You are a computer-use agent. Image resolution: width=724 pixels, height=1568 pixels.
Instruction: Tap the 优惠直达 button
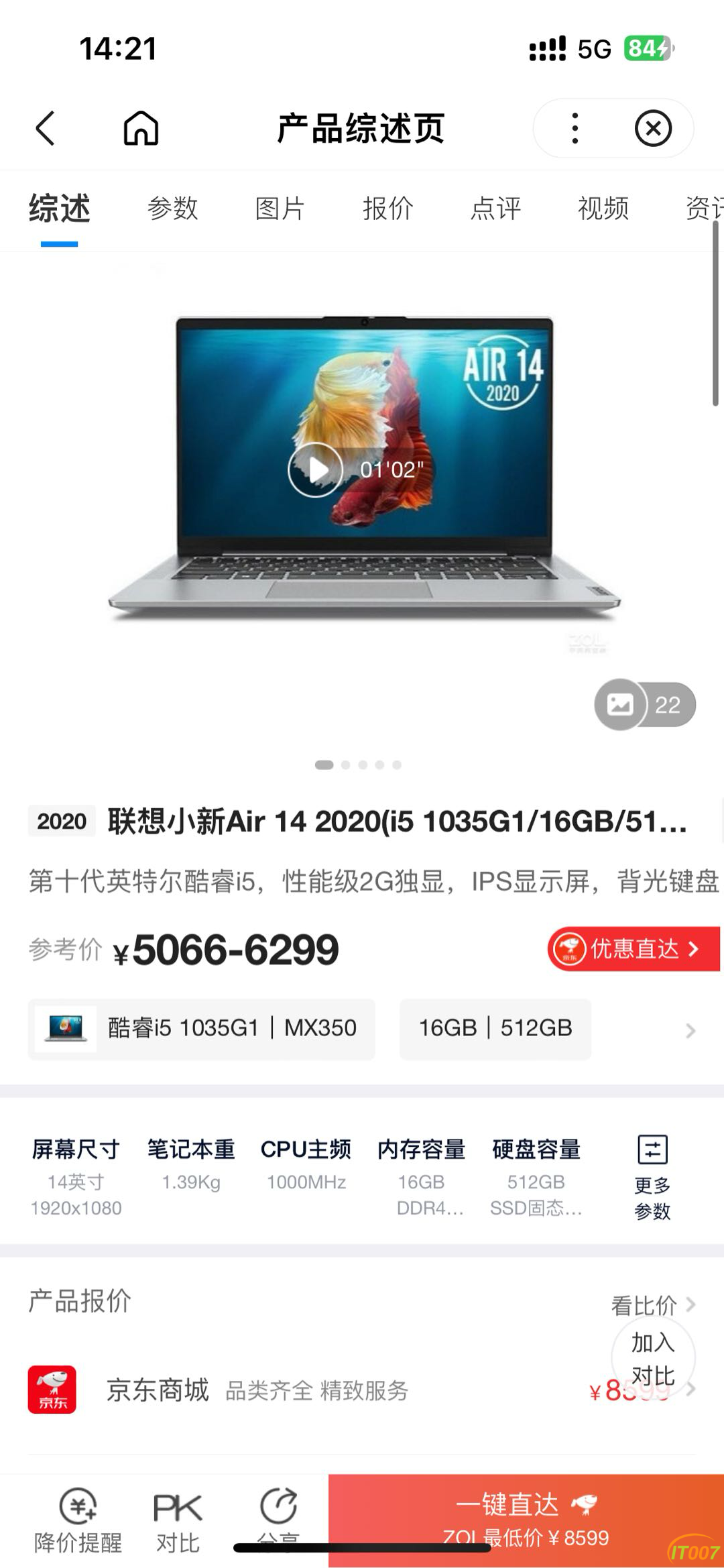click(x=633, y=949)
